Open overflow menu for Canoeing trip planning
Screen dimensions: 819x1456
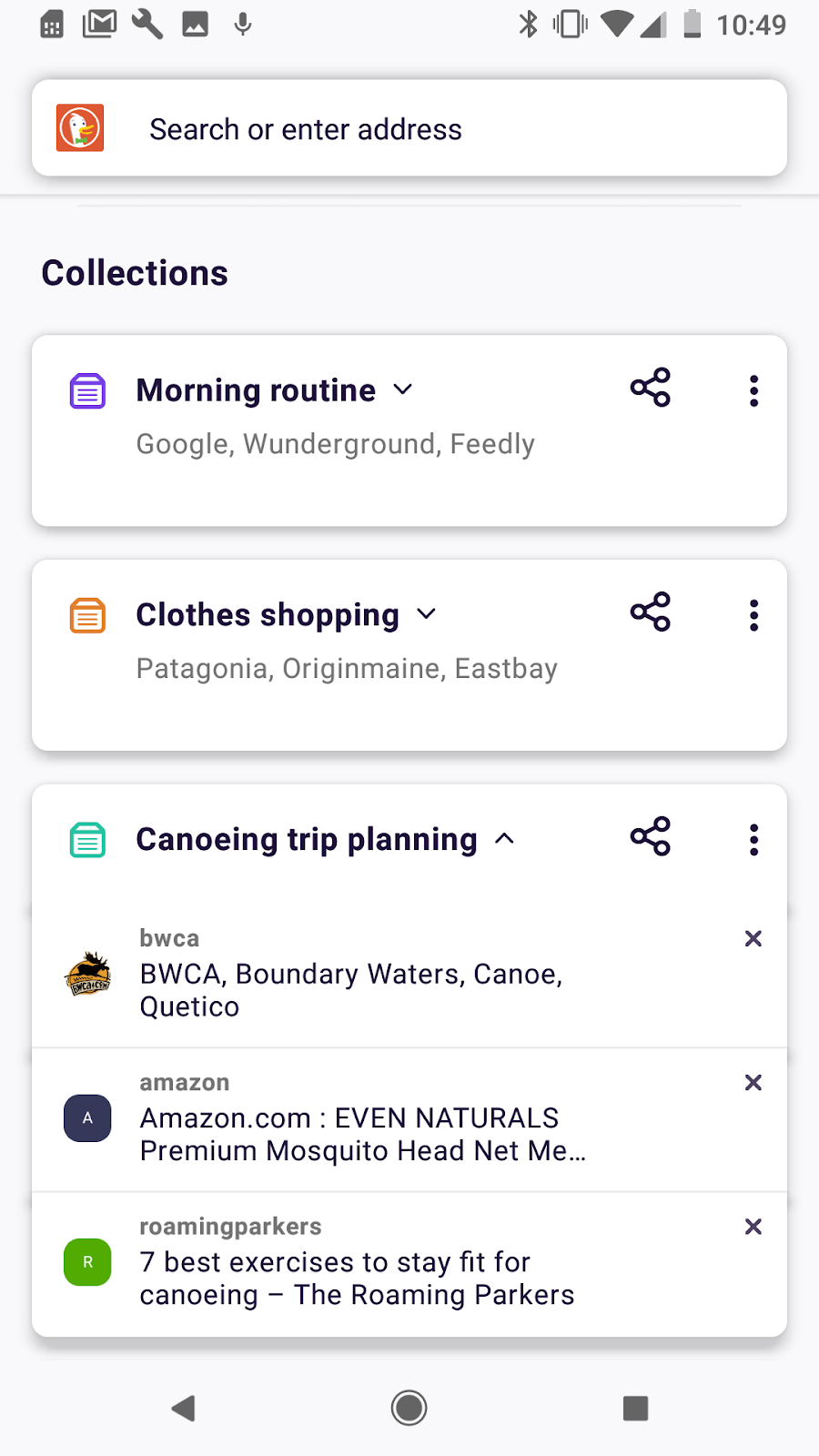[753, 839]
